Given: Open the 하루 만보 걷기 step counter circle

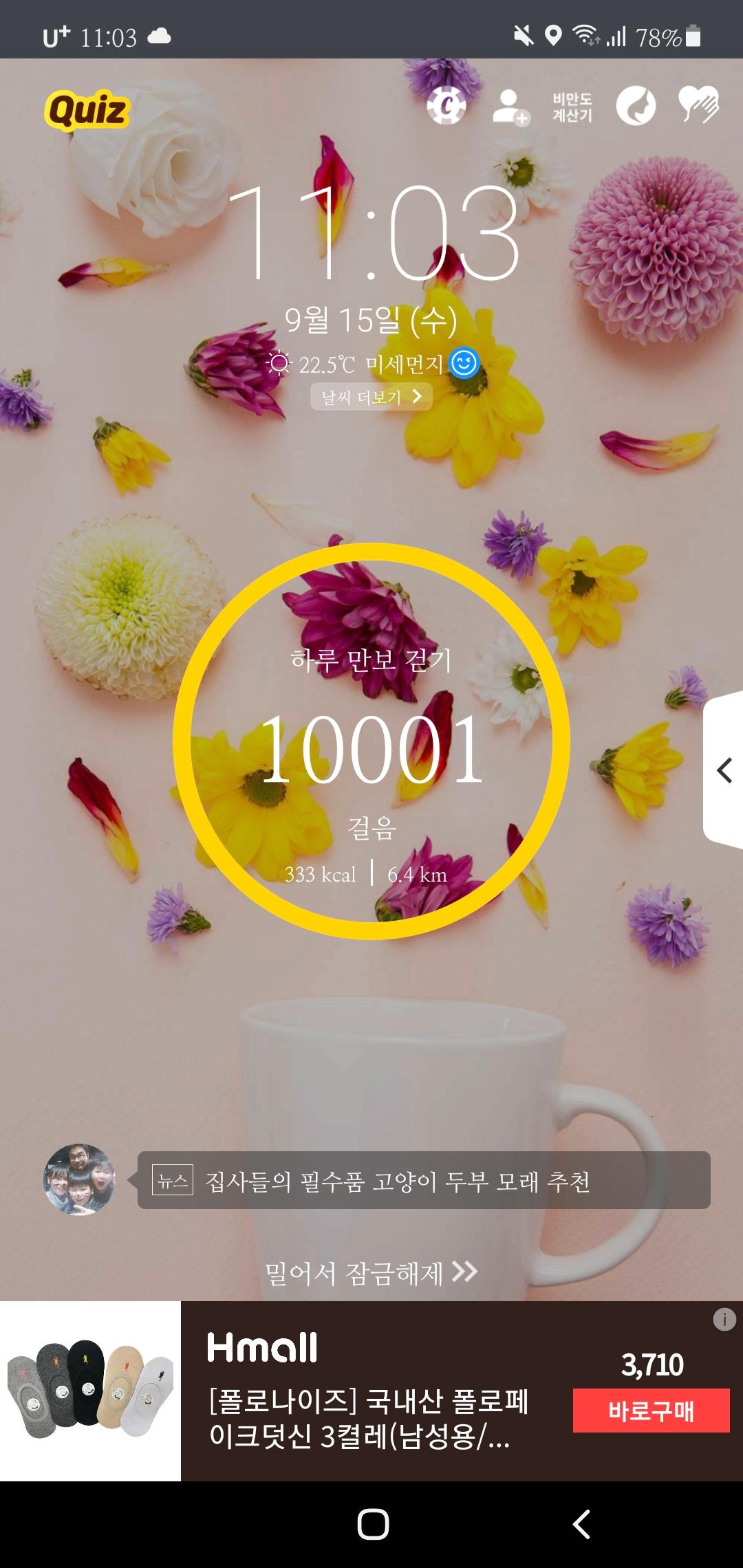Looking at the screenshot, I should click(x=371, y=741).
